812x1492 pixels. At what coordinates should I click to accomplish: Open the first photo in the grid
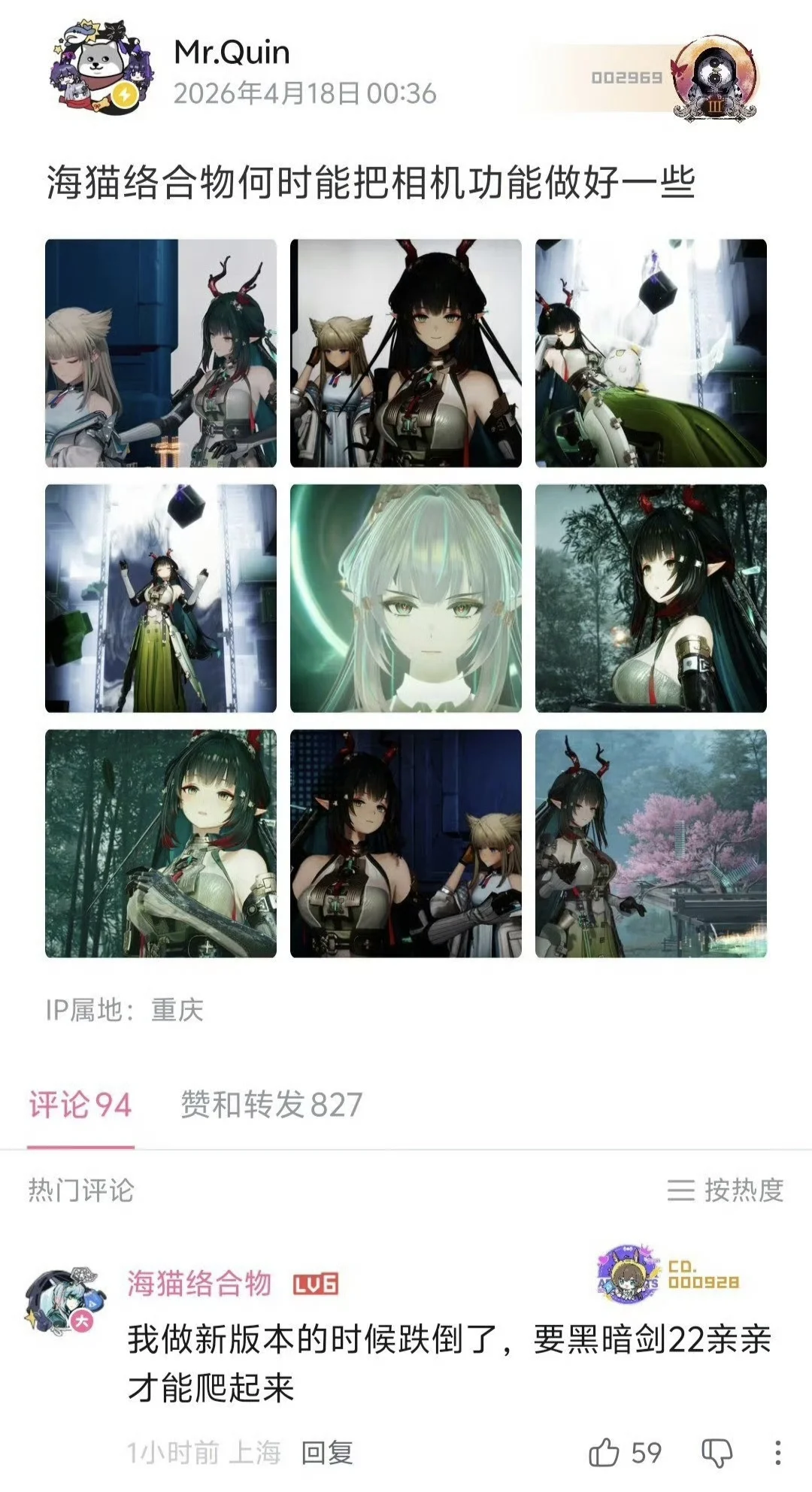coord(161,353)
